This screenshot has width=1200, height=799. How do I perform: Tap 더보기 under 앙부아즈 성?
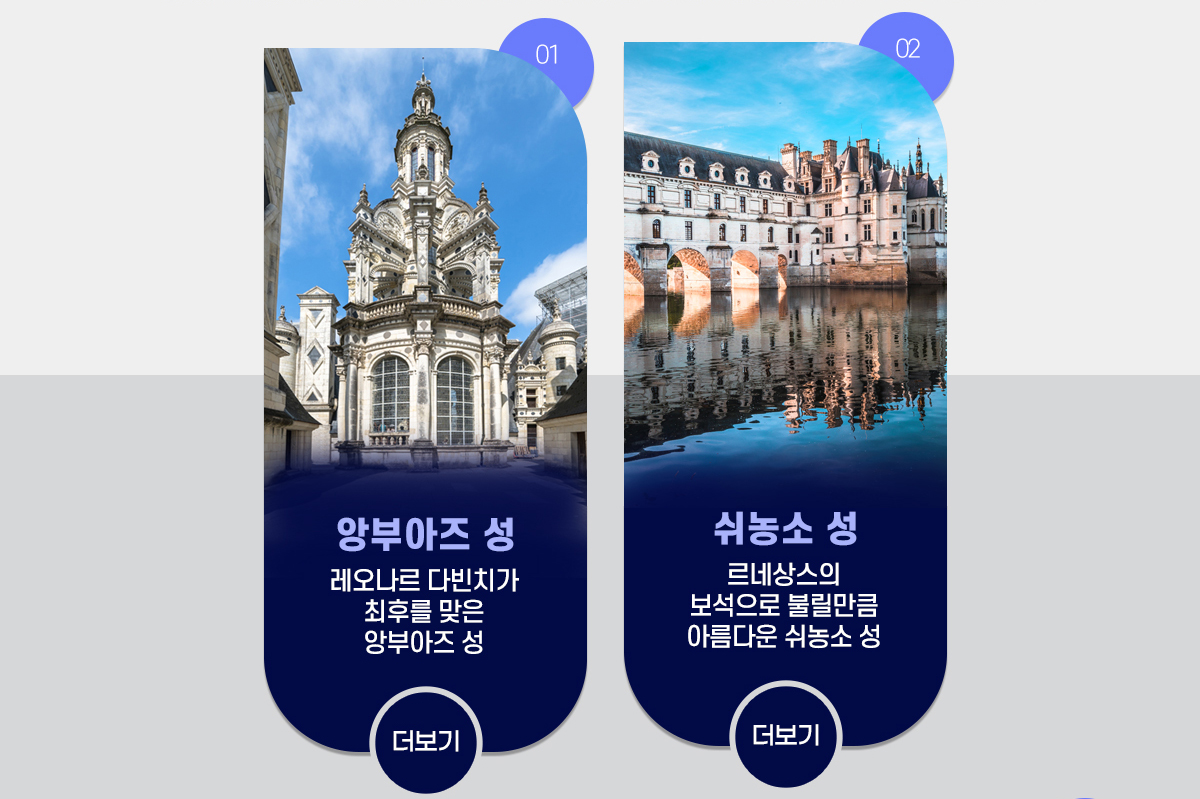(x=426, y=741)
